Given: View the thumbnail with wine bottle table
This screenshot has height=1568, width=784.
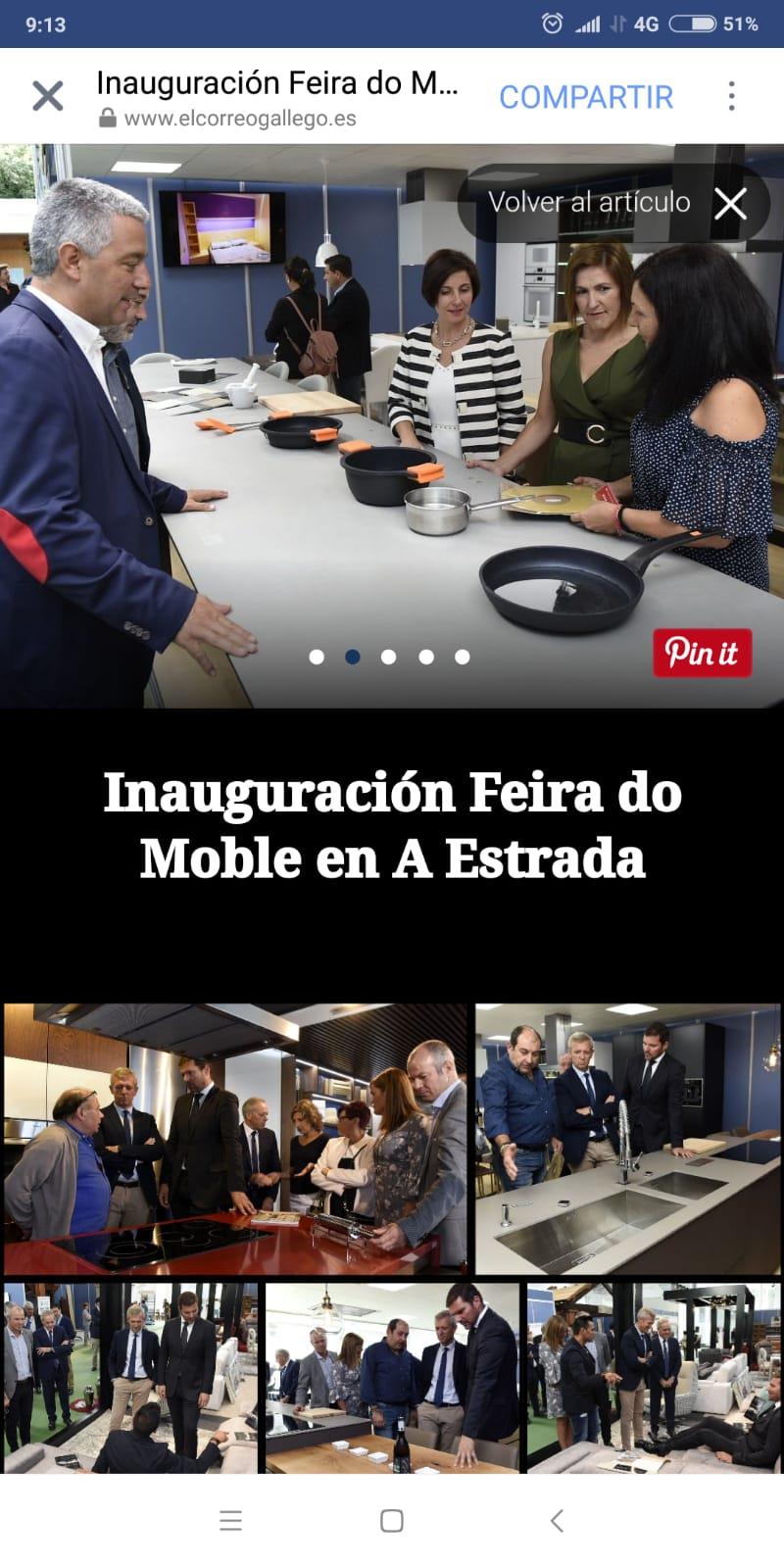Looking at the screenshot, I should tap(393, 1379).
